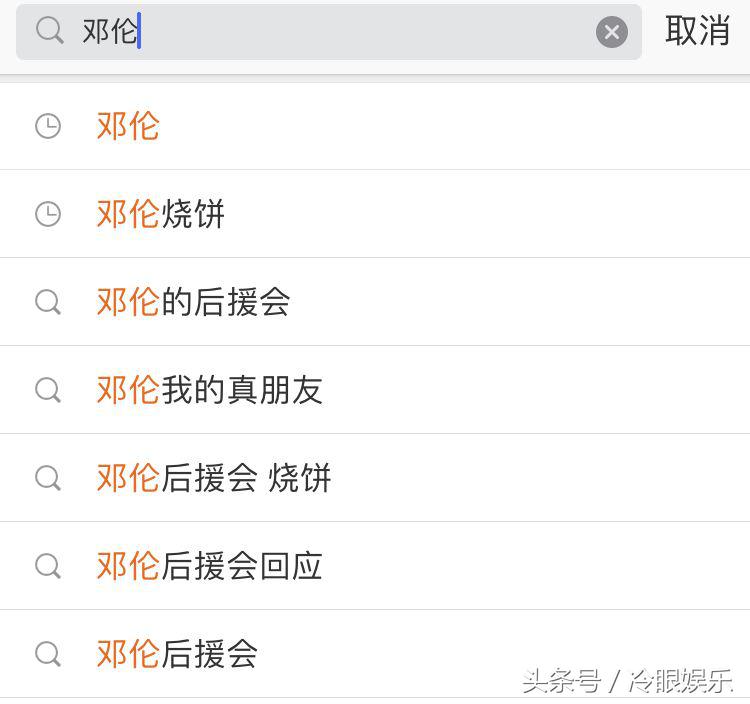
Task: Choose the suggestion 邓伦我的真朋友
Action: (209, 390)
